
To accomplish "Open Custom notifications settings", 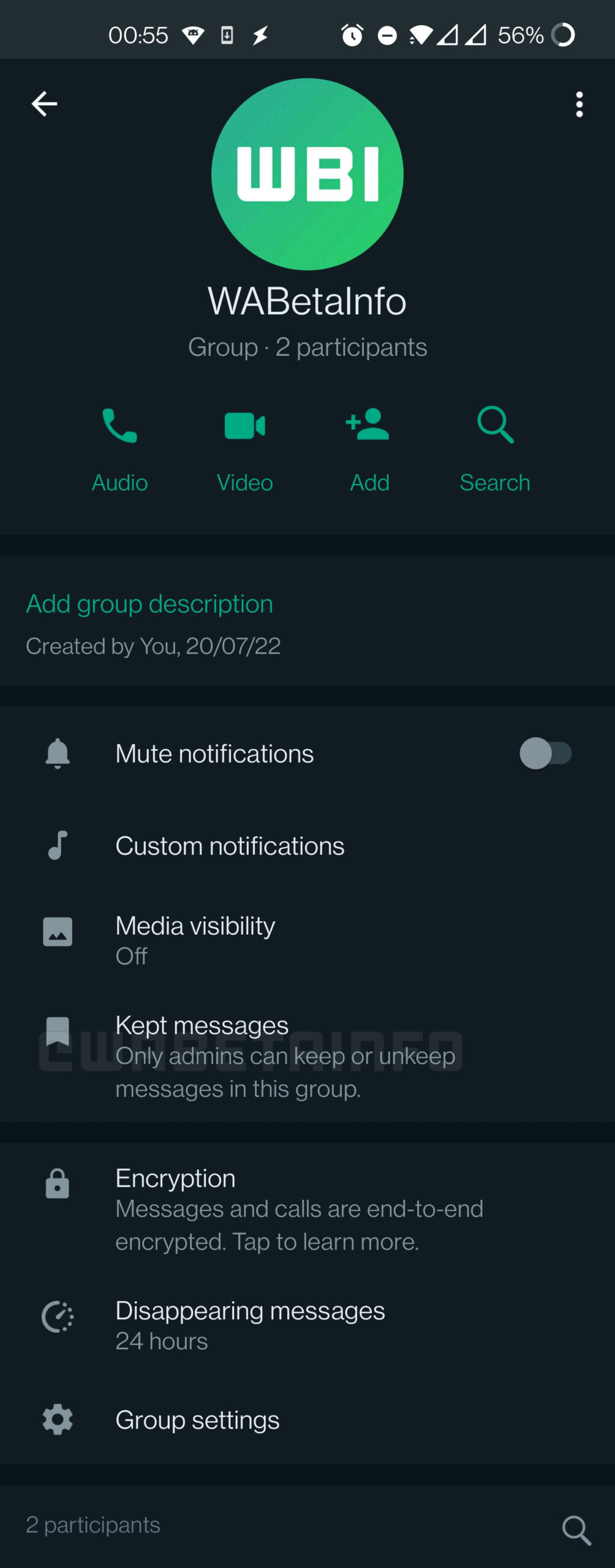I will click(230, 846).
